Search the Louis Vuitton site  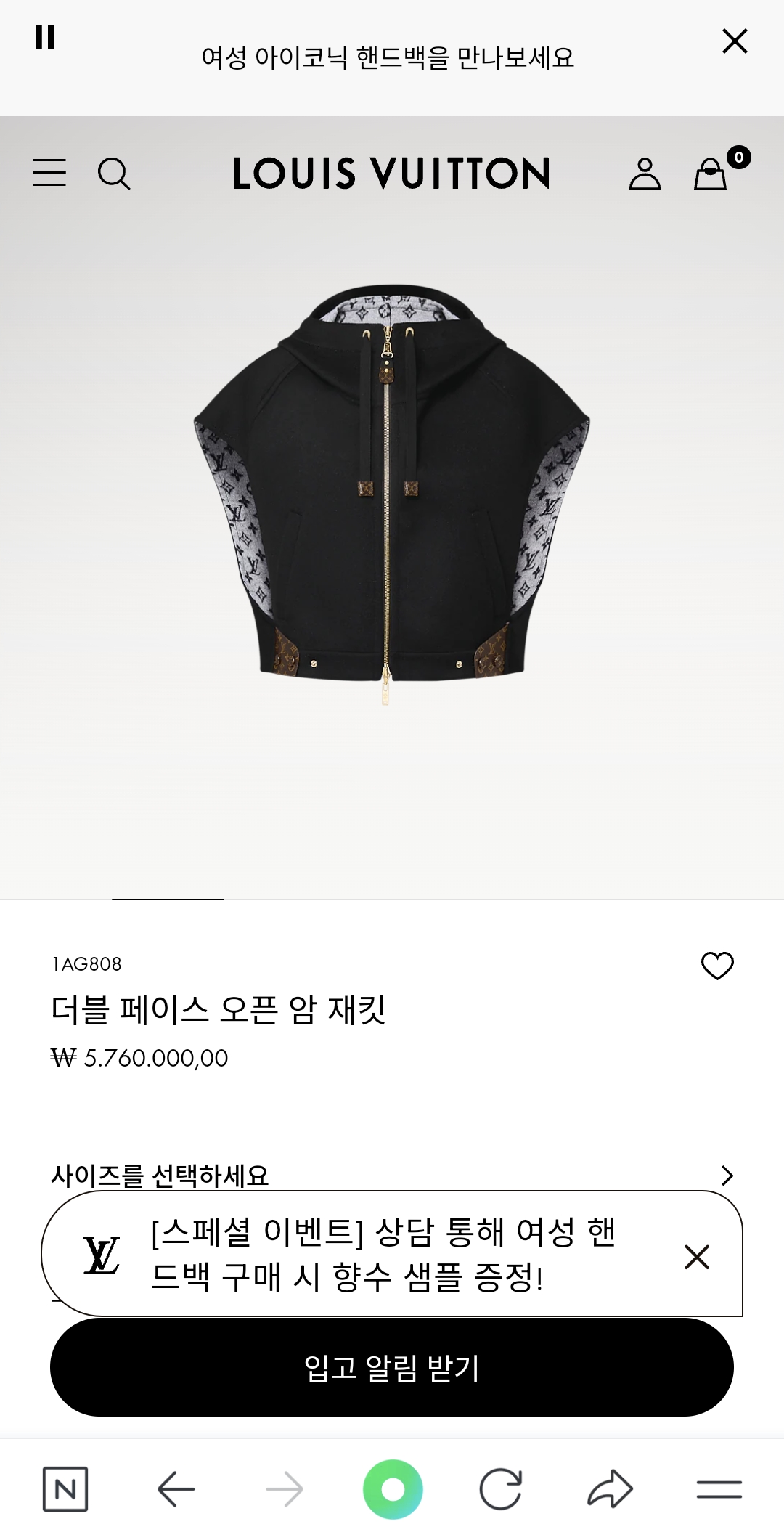[x=114, y=174]
